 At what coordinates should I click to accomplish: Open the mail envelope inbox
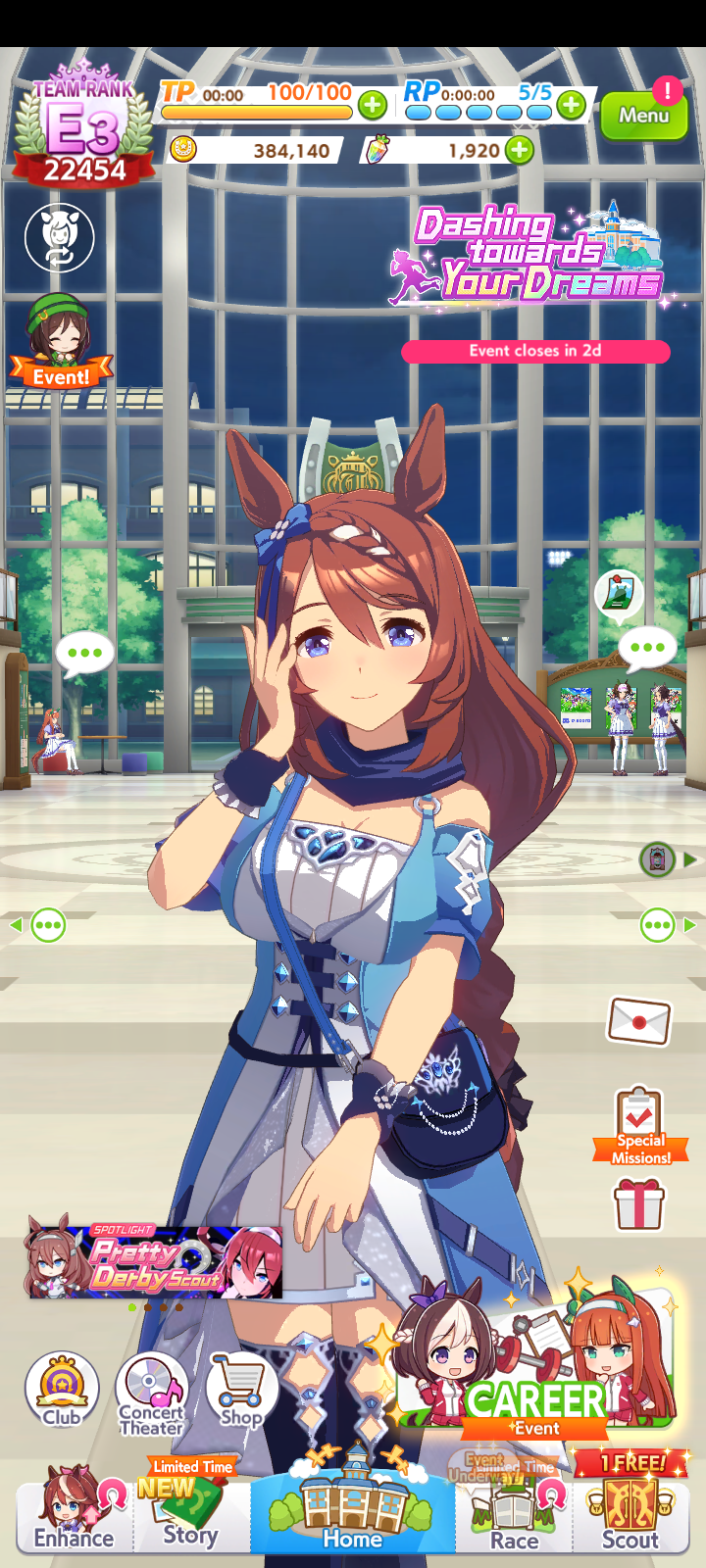pos(639,1021)
